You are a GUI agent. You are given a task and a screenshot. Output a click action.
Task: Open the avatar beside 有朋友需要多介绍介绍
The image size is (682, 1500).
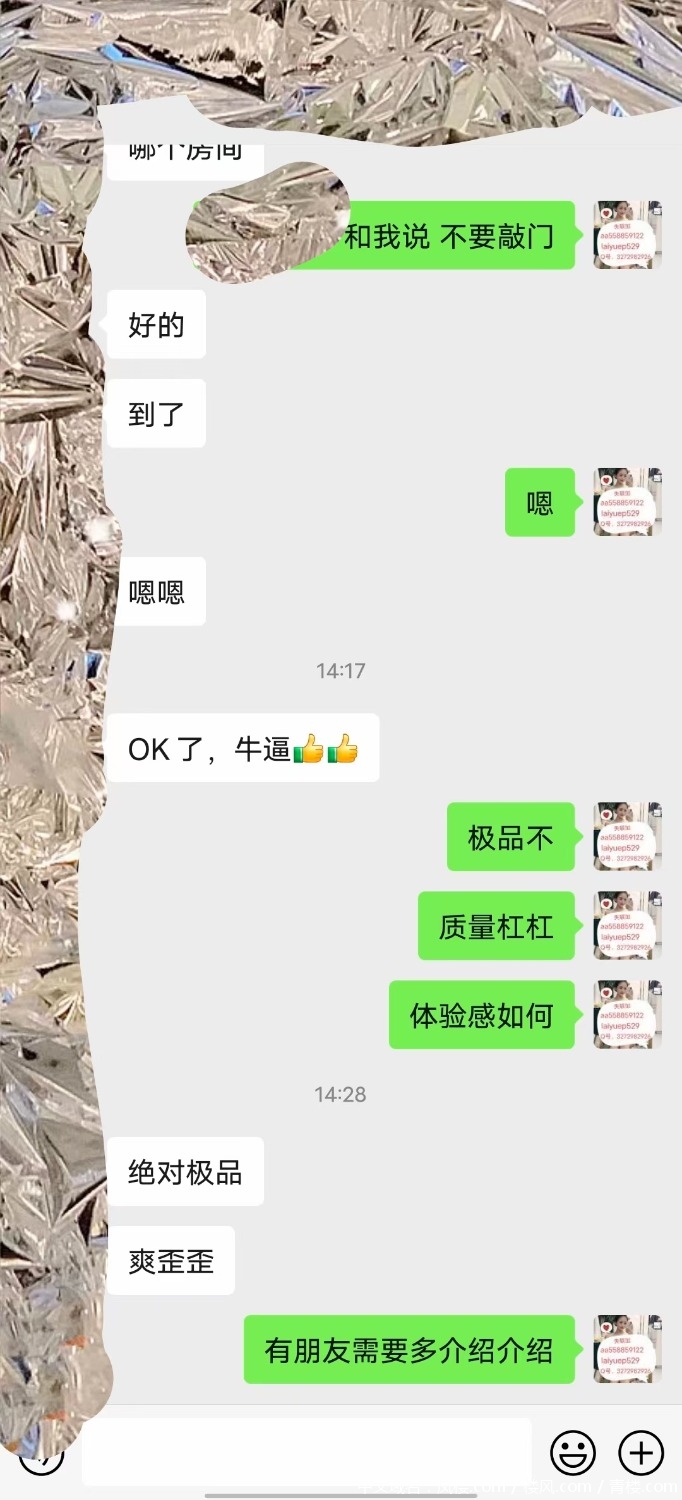point(627,1349)
